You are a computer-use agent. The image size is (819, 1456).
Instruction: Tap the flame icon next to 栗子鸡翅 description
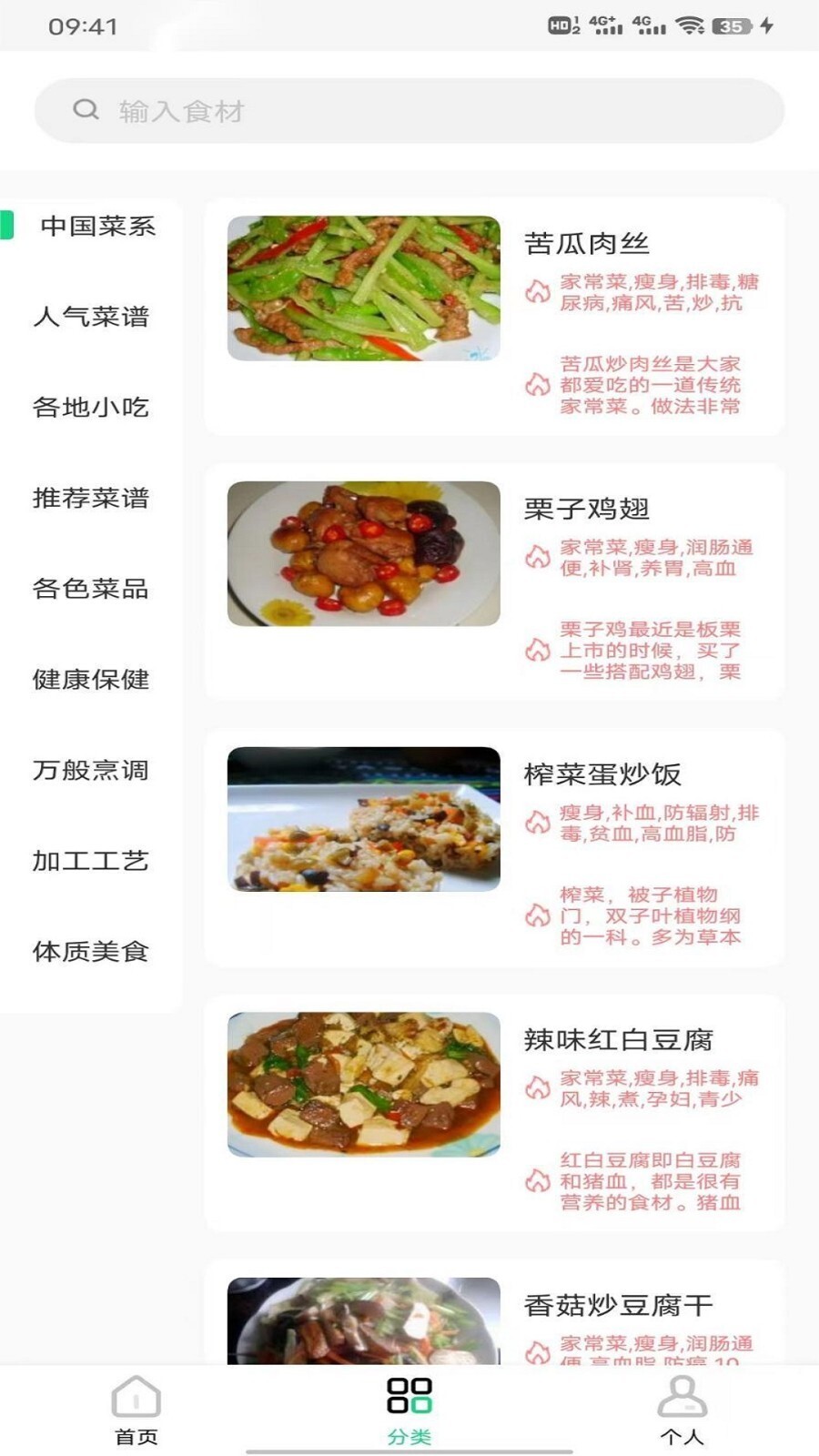click(x=536, y=650)
